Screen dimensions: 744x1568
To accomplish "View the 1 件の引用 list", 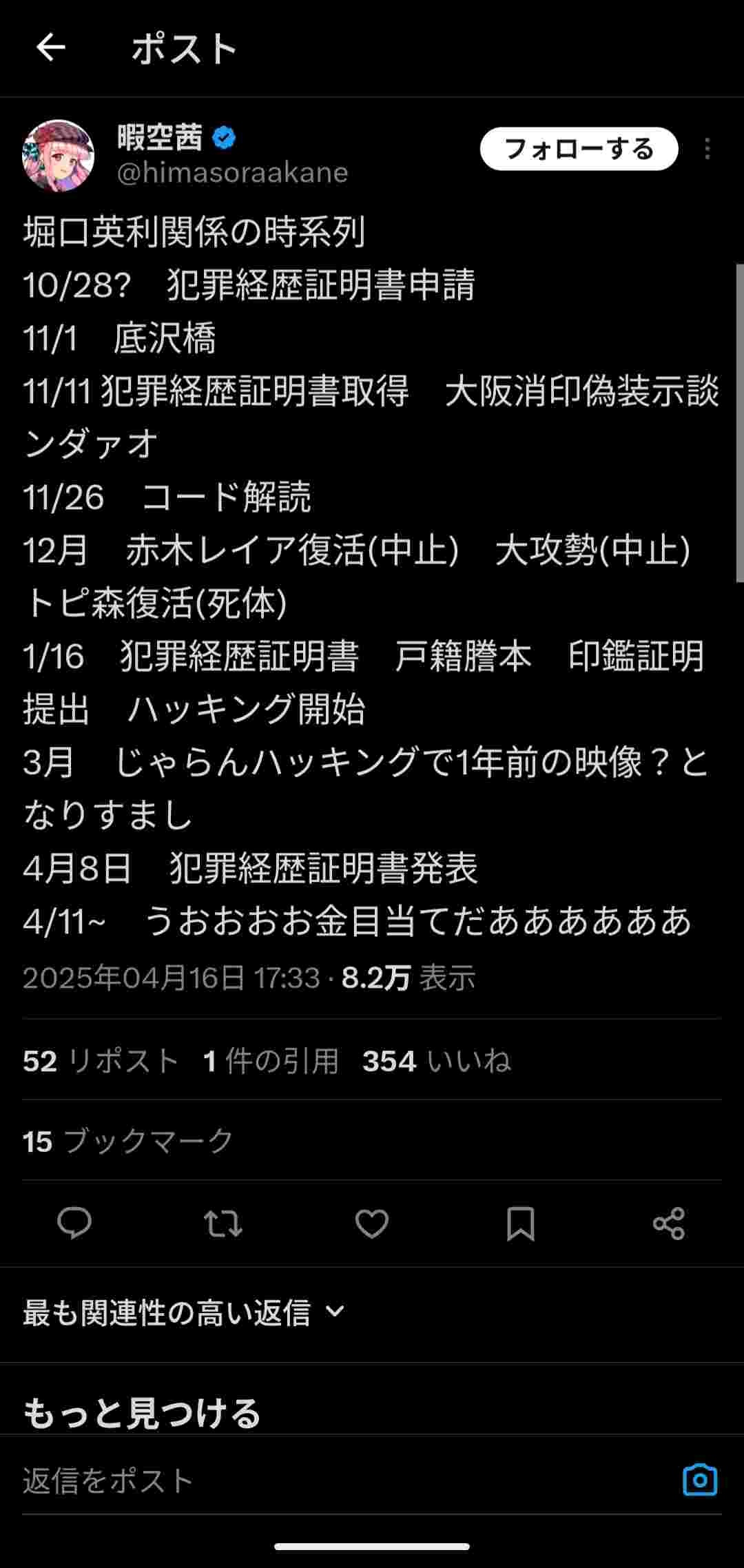I will (x=271, y=1061).
